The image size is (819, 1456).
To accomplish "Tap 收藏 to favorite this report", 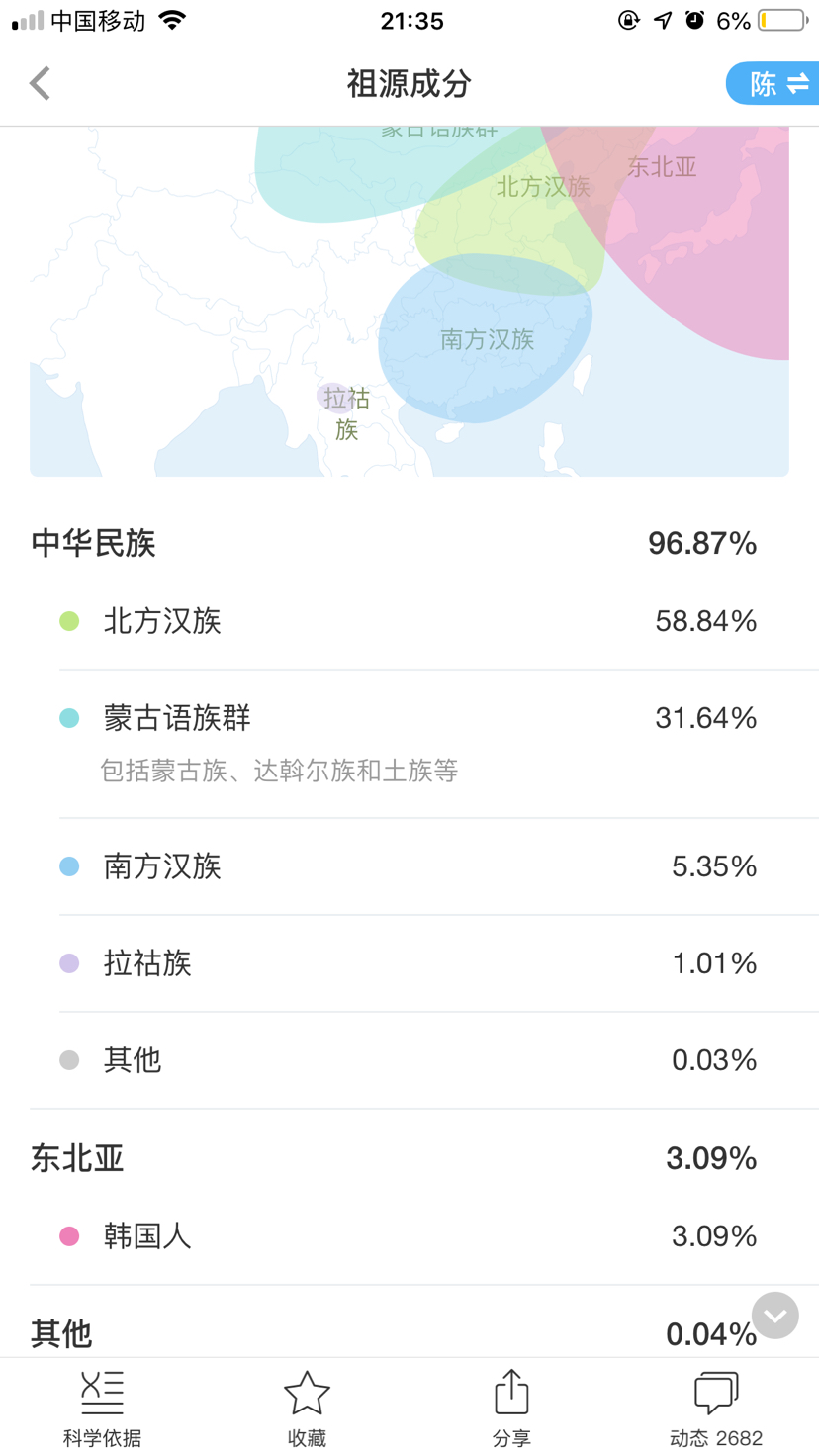I will coord(307,1408).
